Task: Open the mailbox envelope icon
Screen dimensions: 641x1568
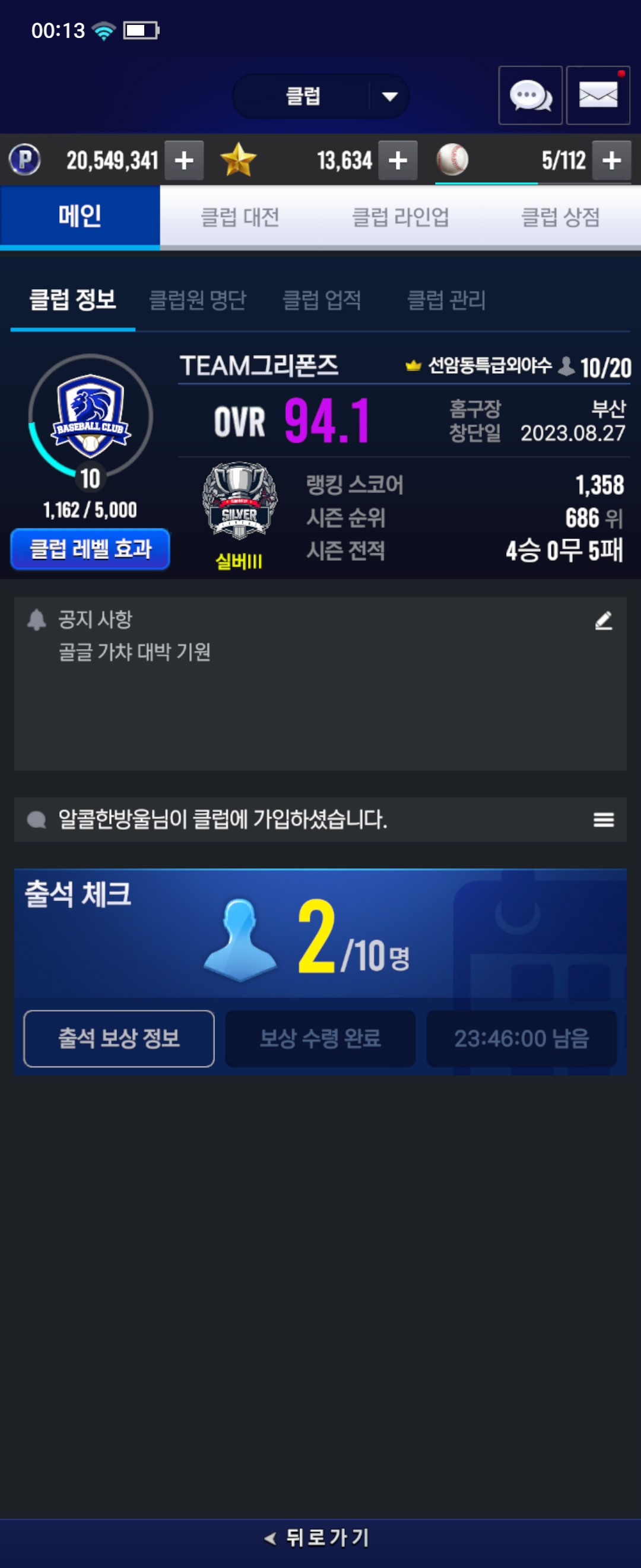Action: [x=598, y=96]
